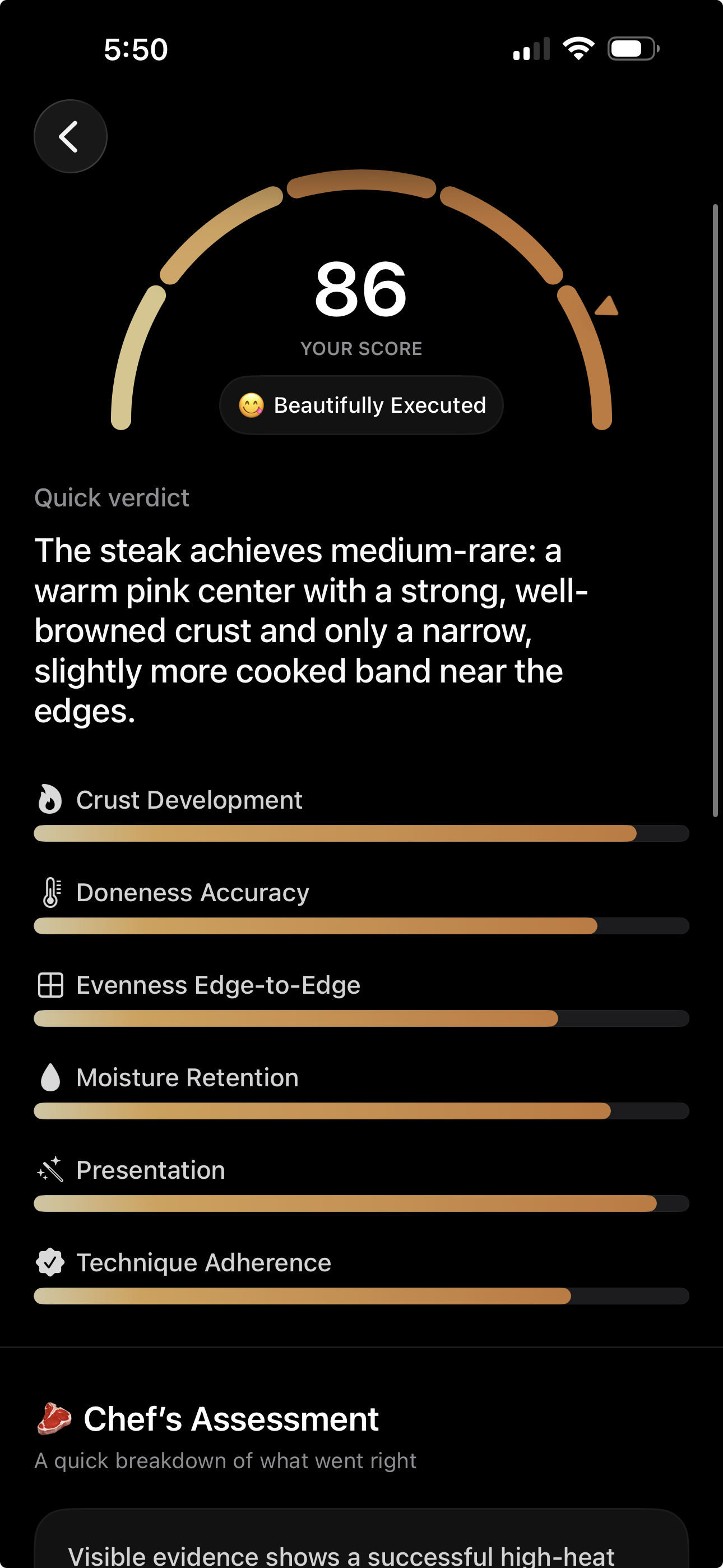Screen dimensions: 723x1568
Task: Select the smiling face emoji in the badge
Action: pos(251,404)
